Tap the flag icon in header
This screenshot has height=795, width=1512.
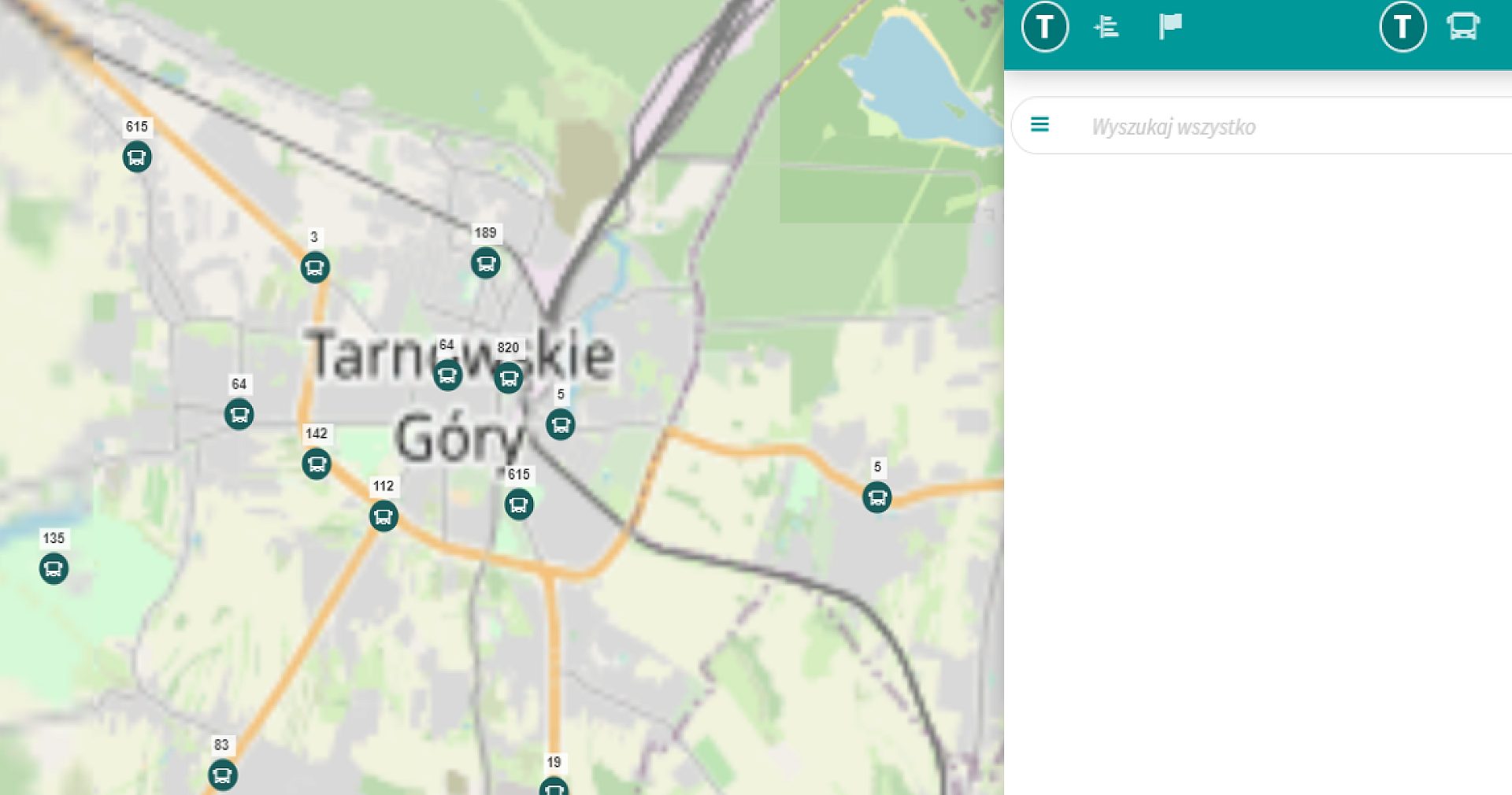[1170, 26]
